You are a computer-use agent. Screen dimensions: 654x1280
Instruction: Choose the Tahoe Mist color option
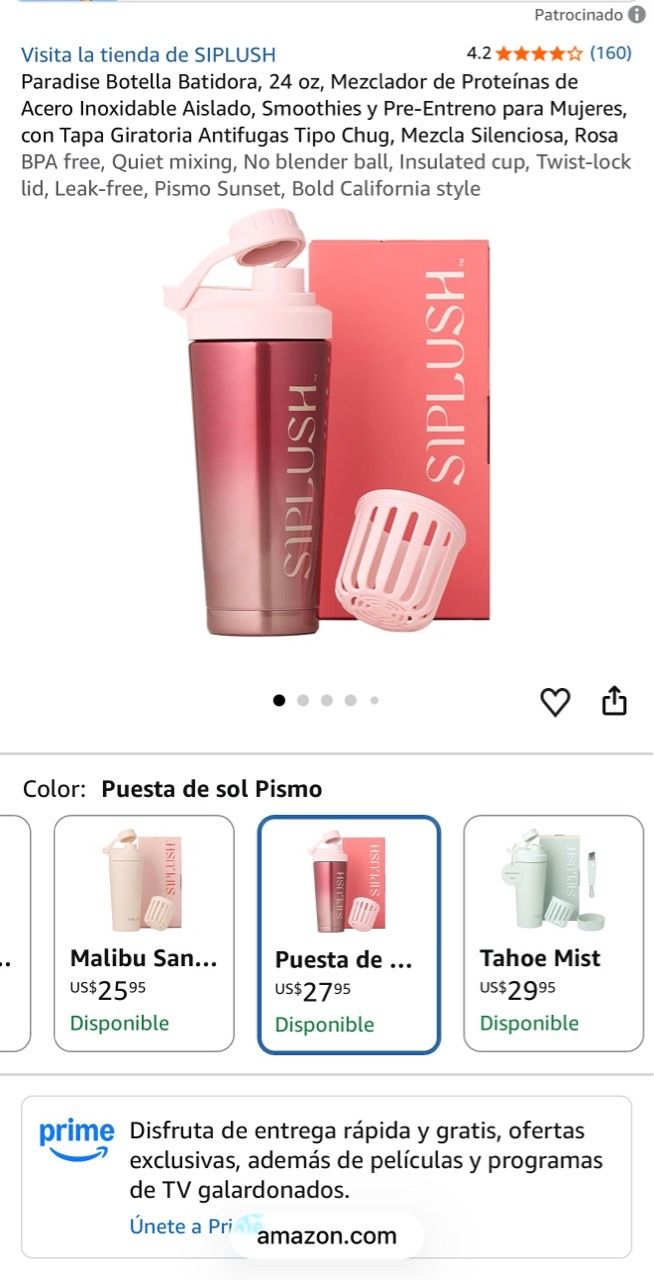(x=553, y=933)
